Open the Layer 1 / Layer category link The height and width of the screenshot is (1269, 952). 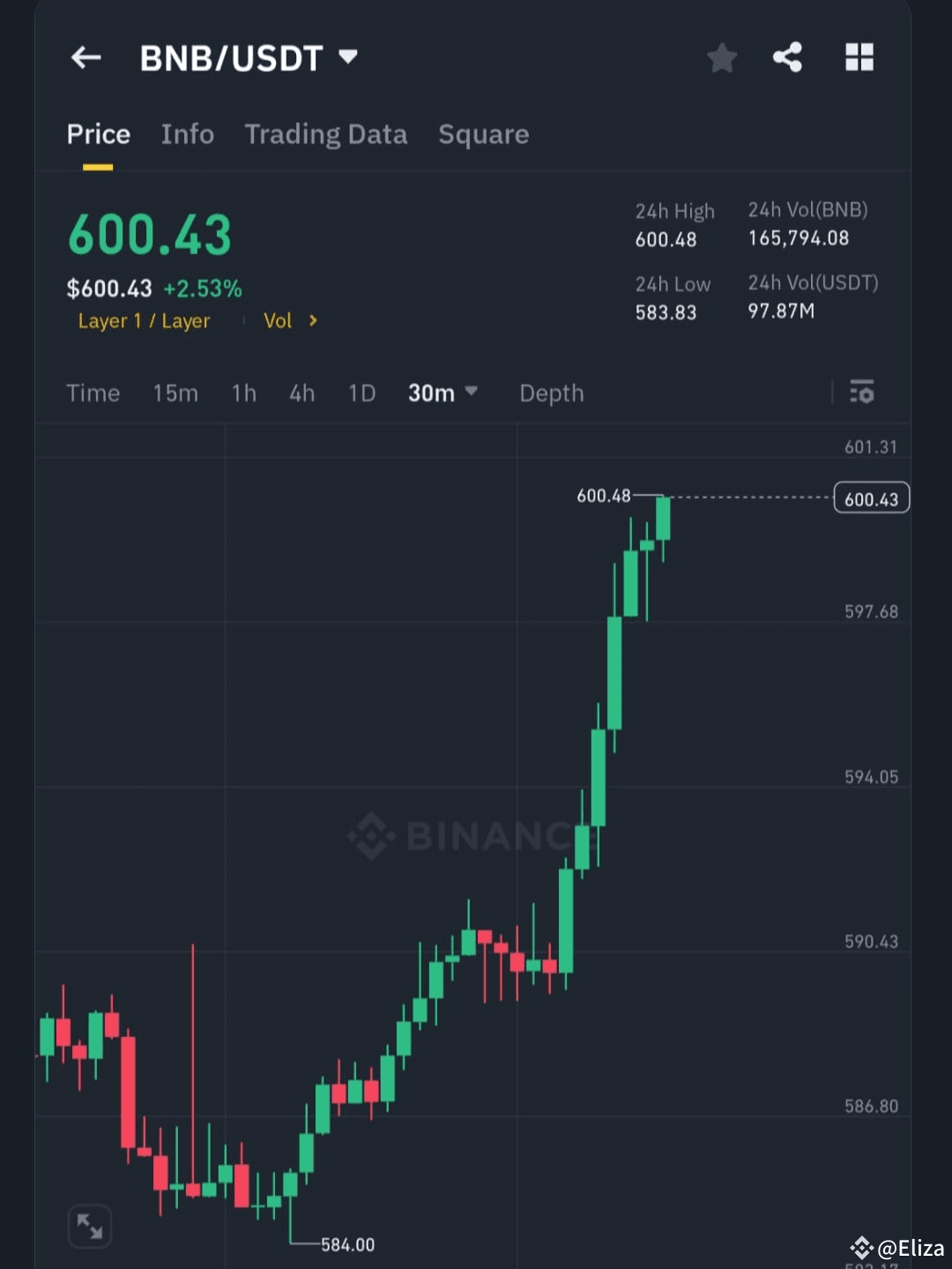click(x=144, y=321)
